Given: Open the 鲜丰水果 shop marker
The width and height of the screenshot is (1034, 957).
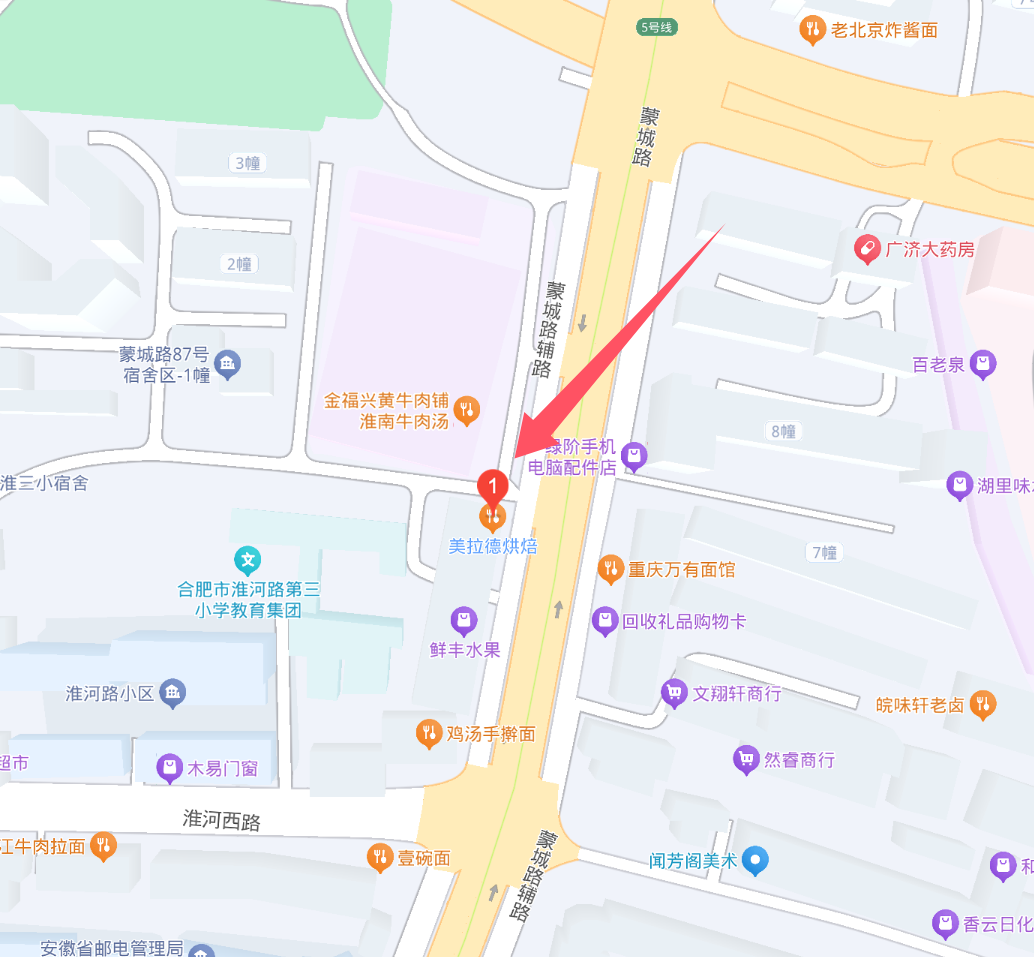Looking at the screenshot, I should [463, 621].
